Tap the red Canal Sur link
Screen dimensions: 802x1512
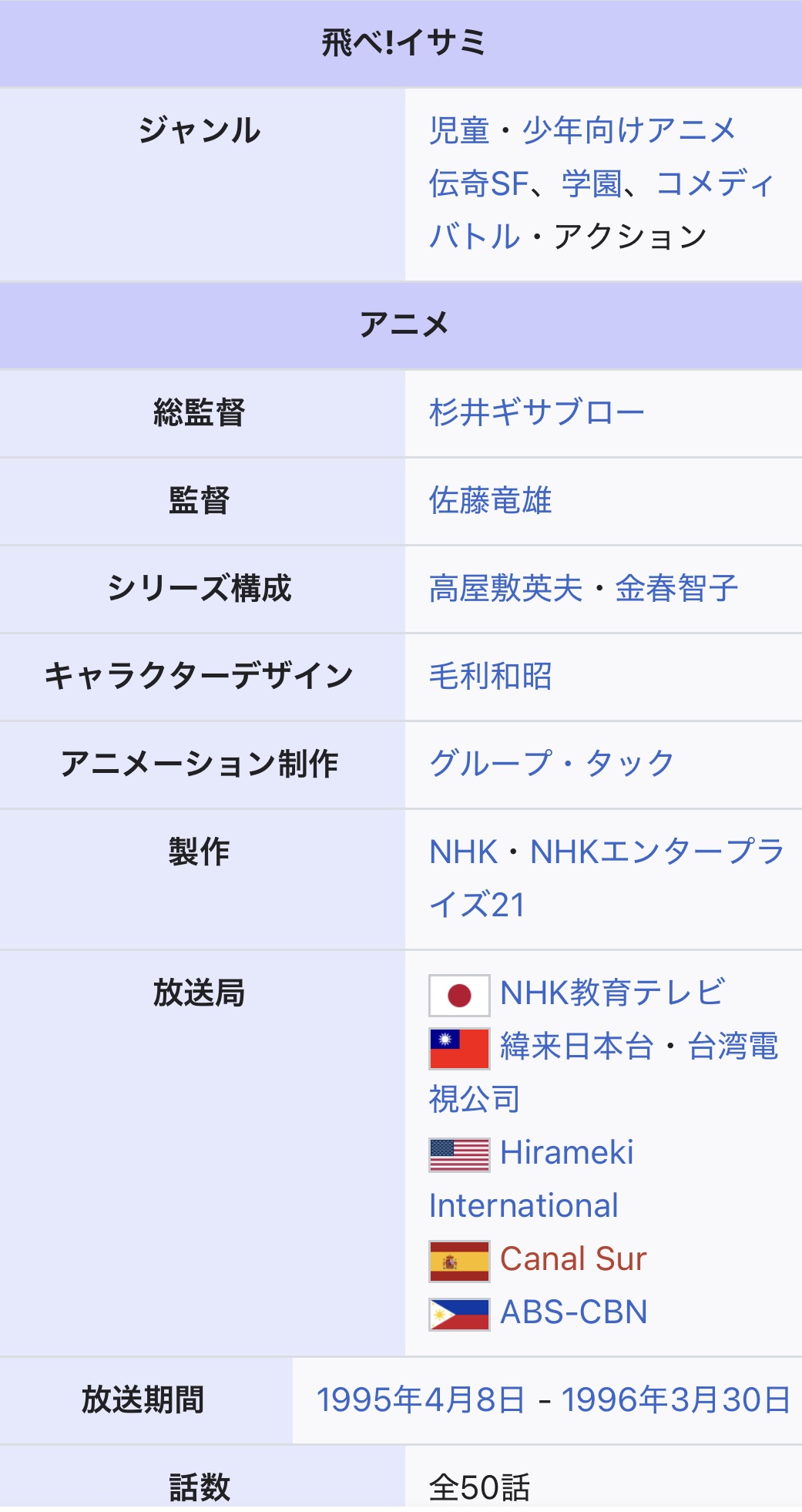point(573,1258)
